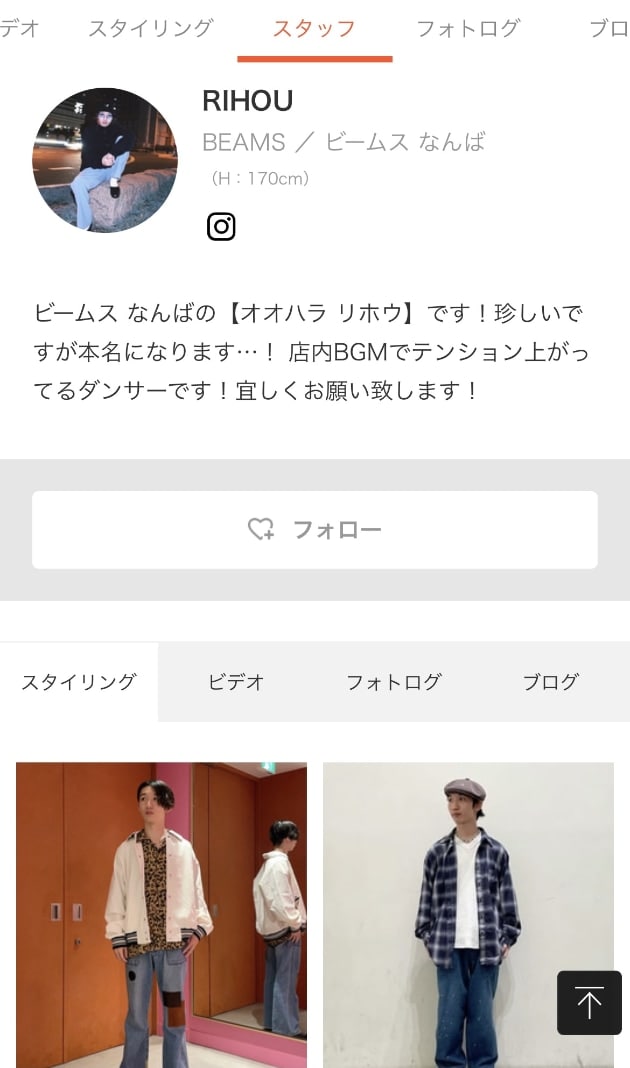Select the ブログ section tab
Screen dimensions: 630x1068
tap(550, 682)
